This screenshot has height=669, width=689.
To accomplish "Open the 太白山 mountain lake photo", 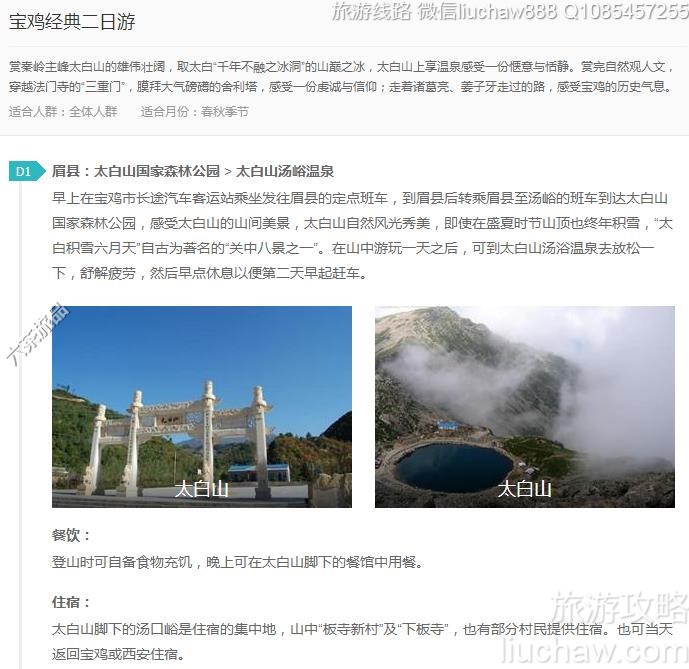I will pos(525,406).
